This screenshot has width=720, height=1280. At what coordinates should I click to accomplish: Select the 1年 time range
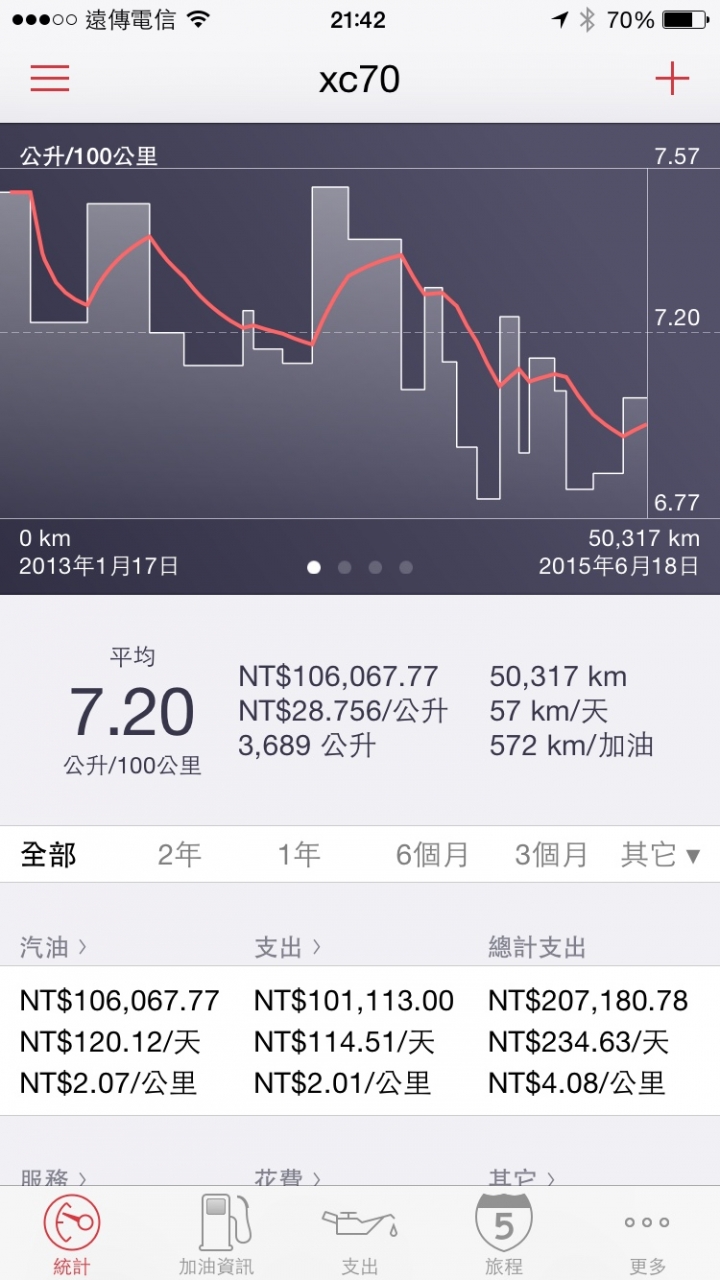[x=299, y=855]
